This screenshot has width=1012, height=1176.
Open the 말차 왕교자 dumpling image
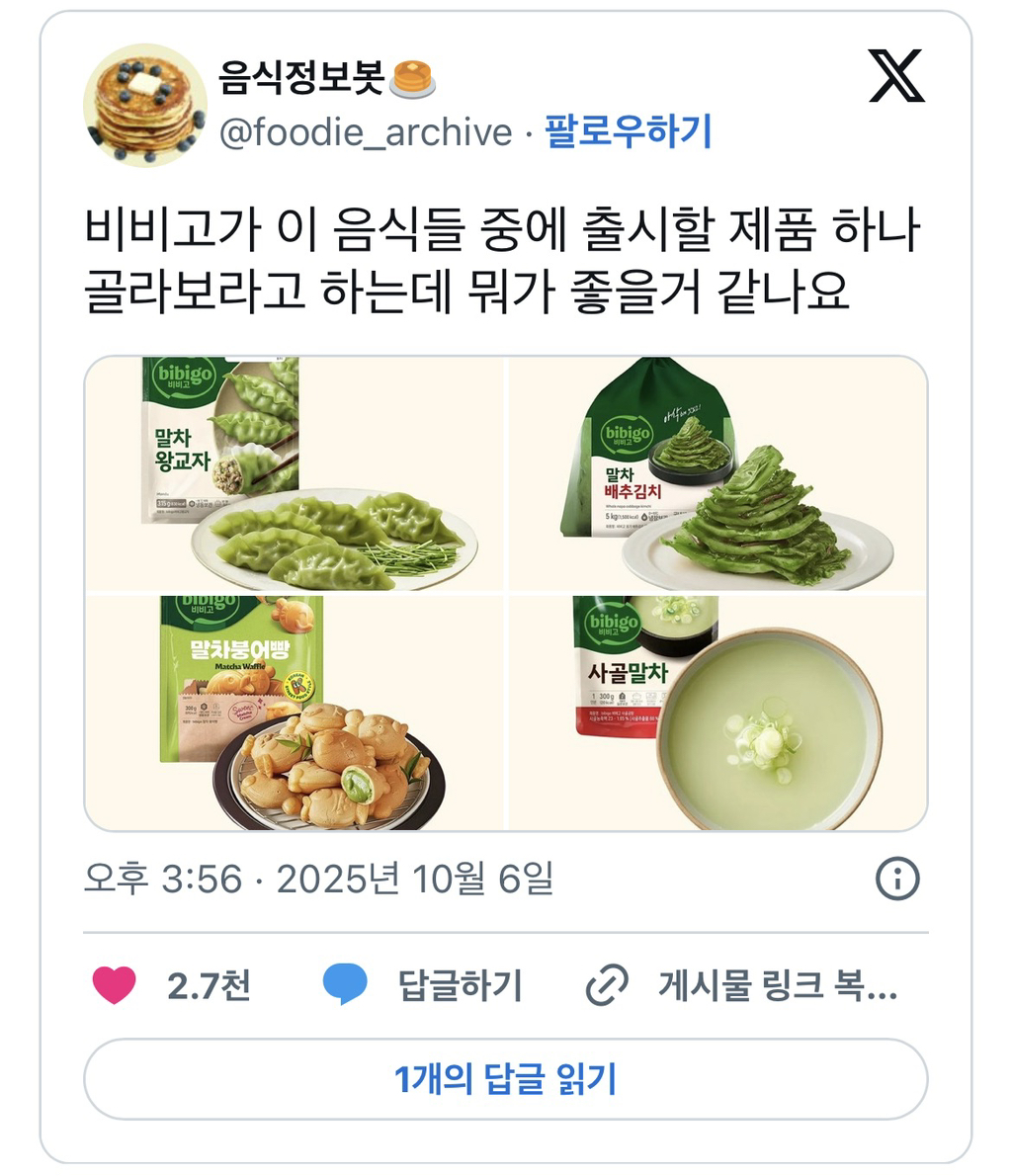(296, 474)
